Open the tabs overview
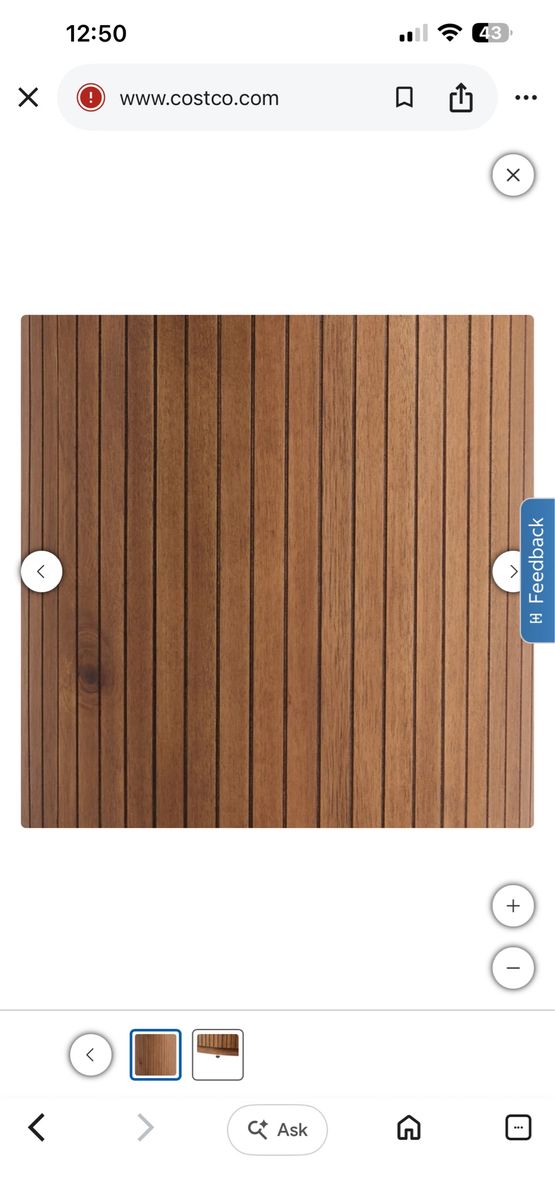This screenshot has width=555, height=1200. tap(518, 1128)
